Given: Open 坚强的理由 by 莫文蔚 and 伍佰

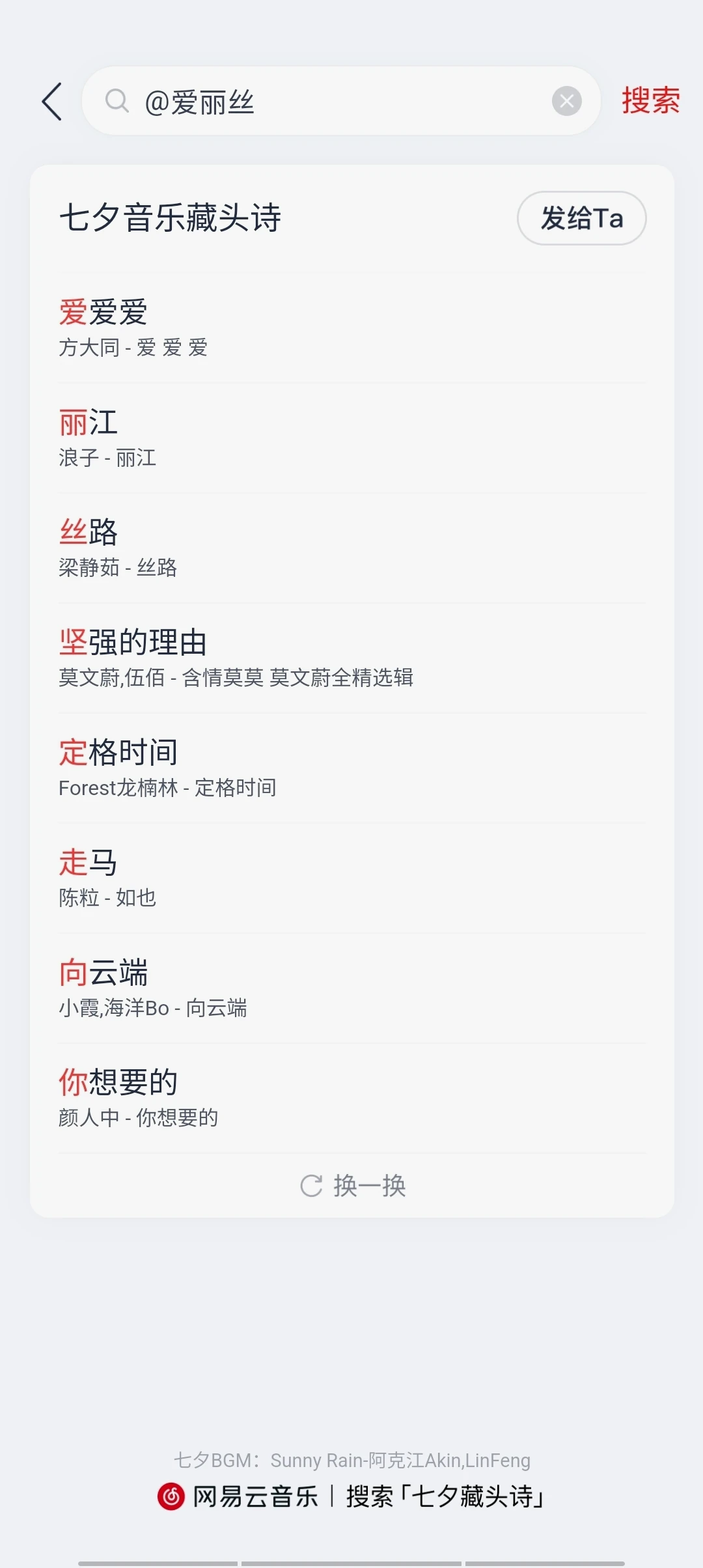Looking at the screenshot, I should pyautogui.click(x=351, y=658).
